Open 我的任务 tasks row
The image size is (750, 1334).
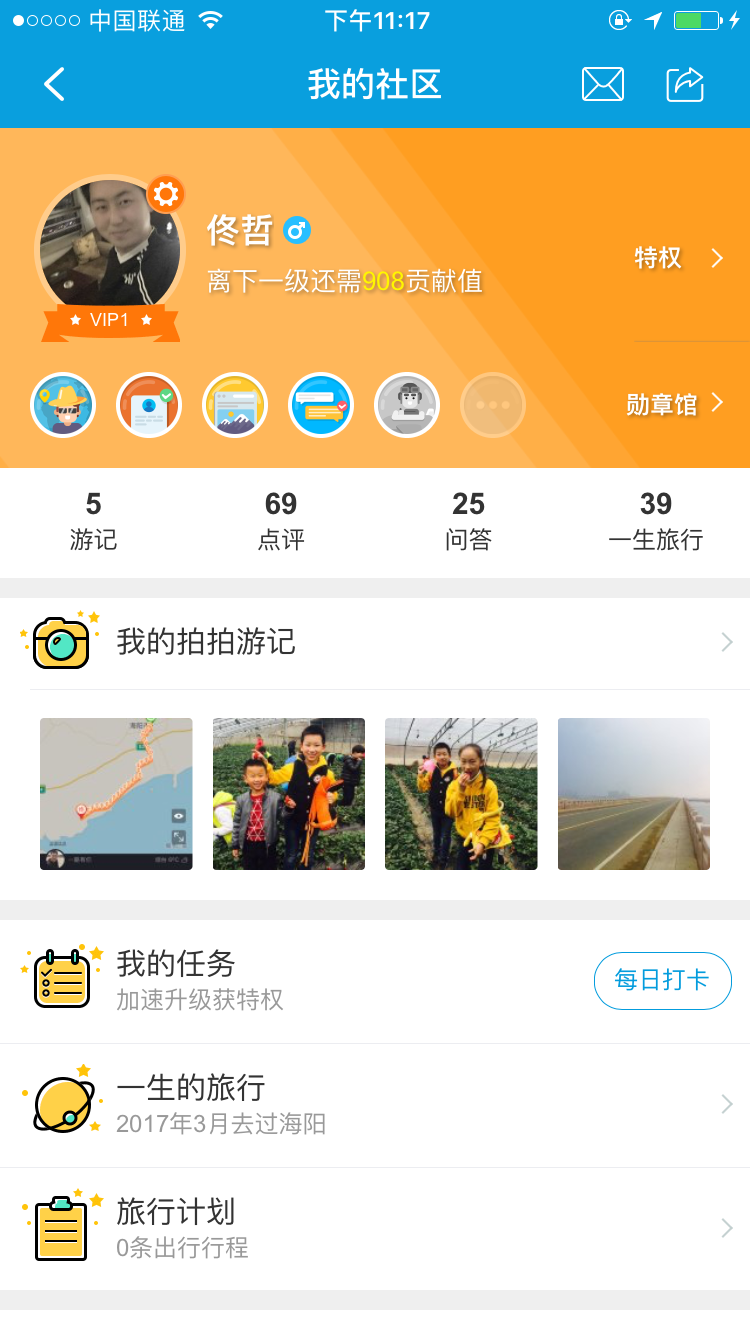coord(300,981)
